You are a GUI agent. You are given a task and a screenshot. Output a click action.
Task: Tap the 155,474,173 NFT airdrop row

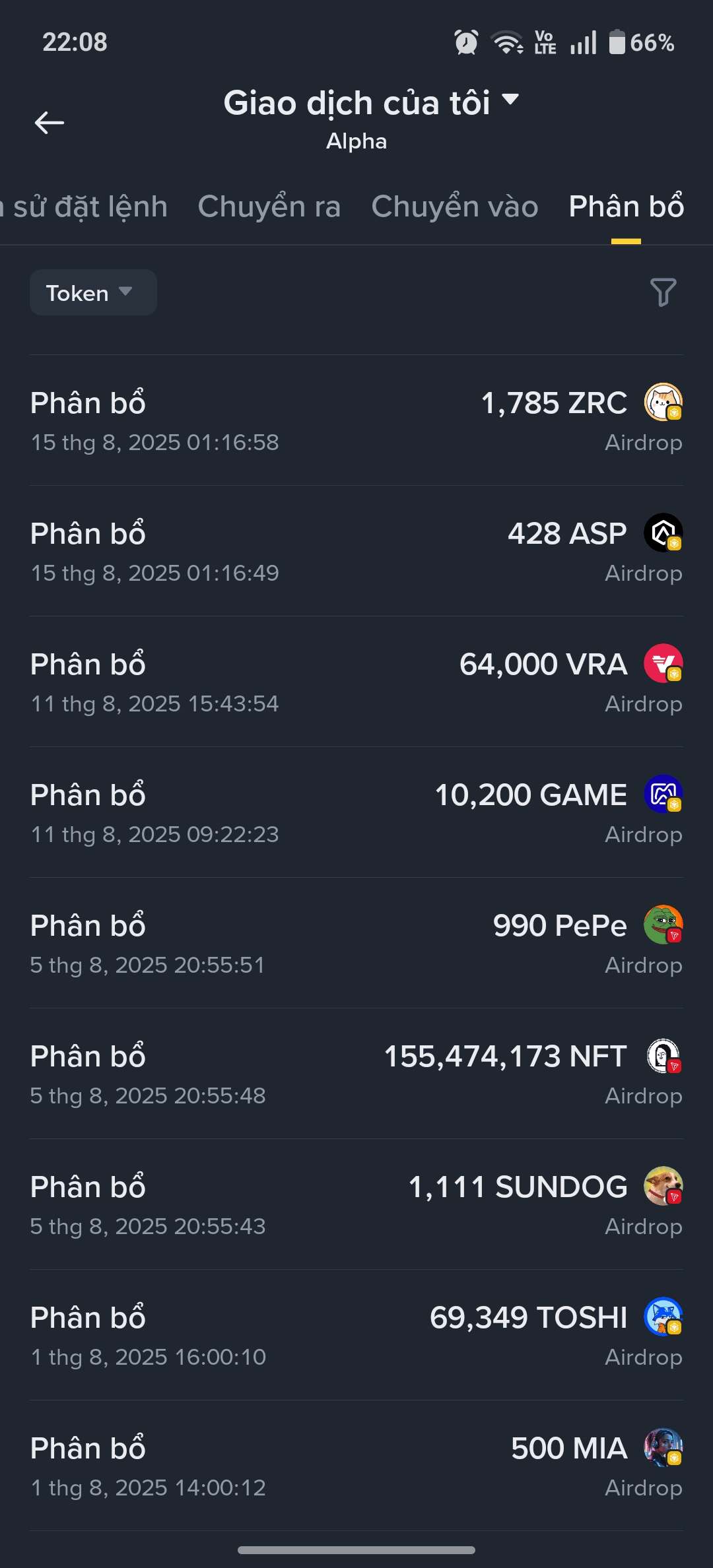click(x=356, y=1074)
